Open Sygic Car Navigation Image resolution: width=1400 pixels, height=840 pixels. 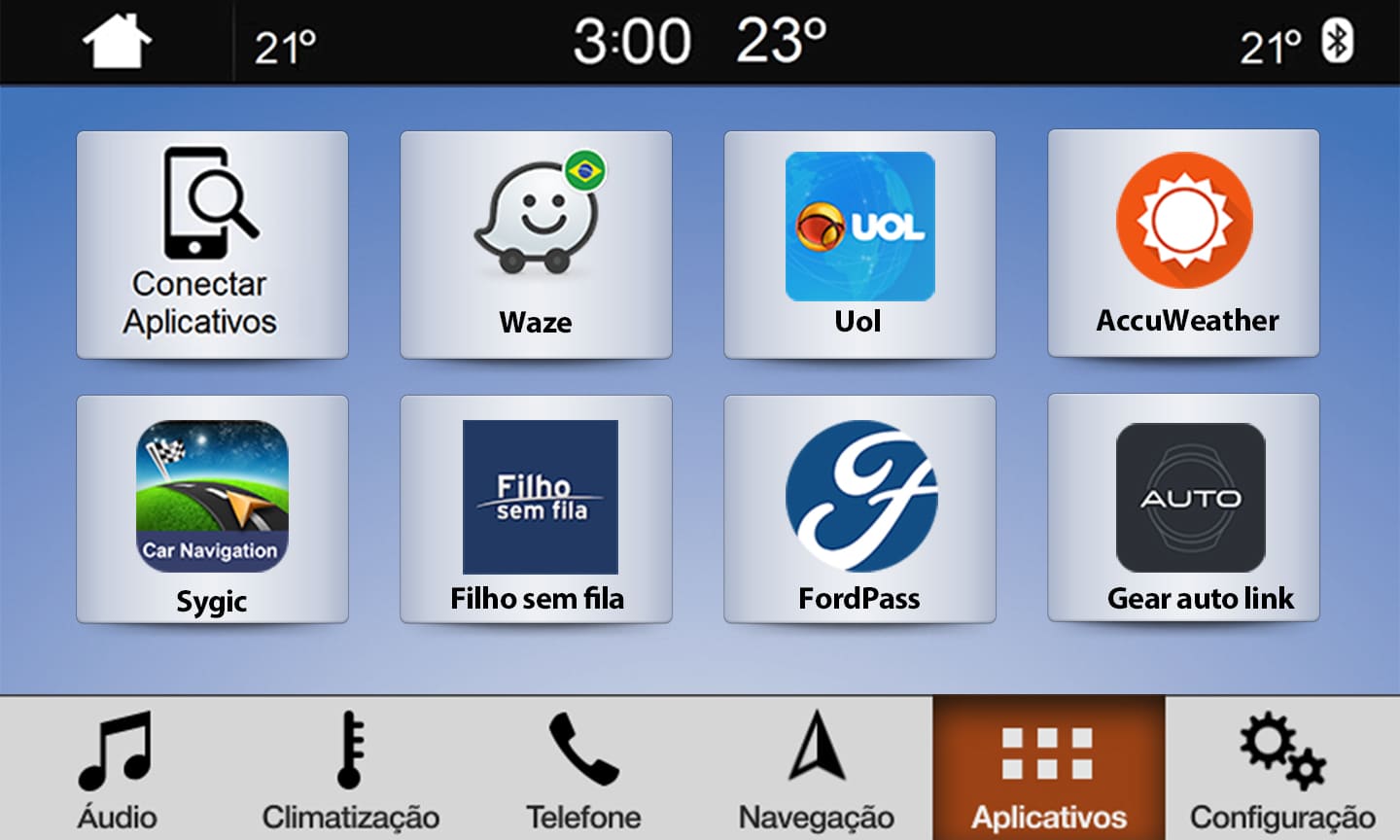pyautogui.click(x=212, y=508)
